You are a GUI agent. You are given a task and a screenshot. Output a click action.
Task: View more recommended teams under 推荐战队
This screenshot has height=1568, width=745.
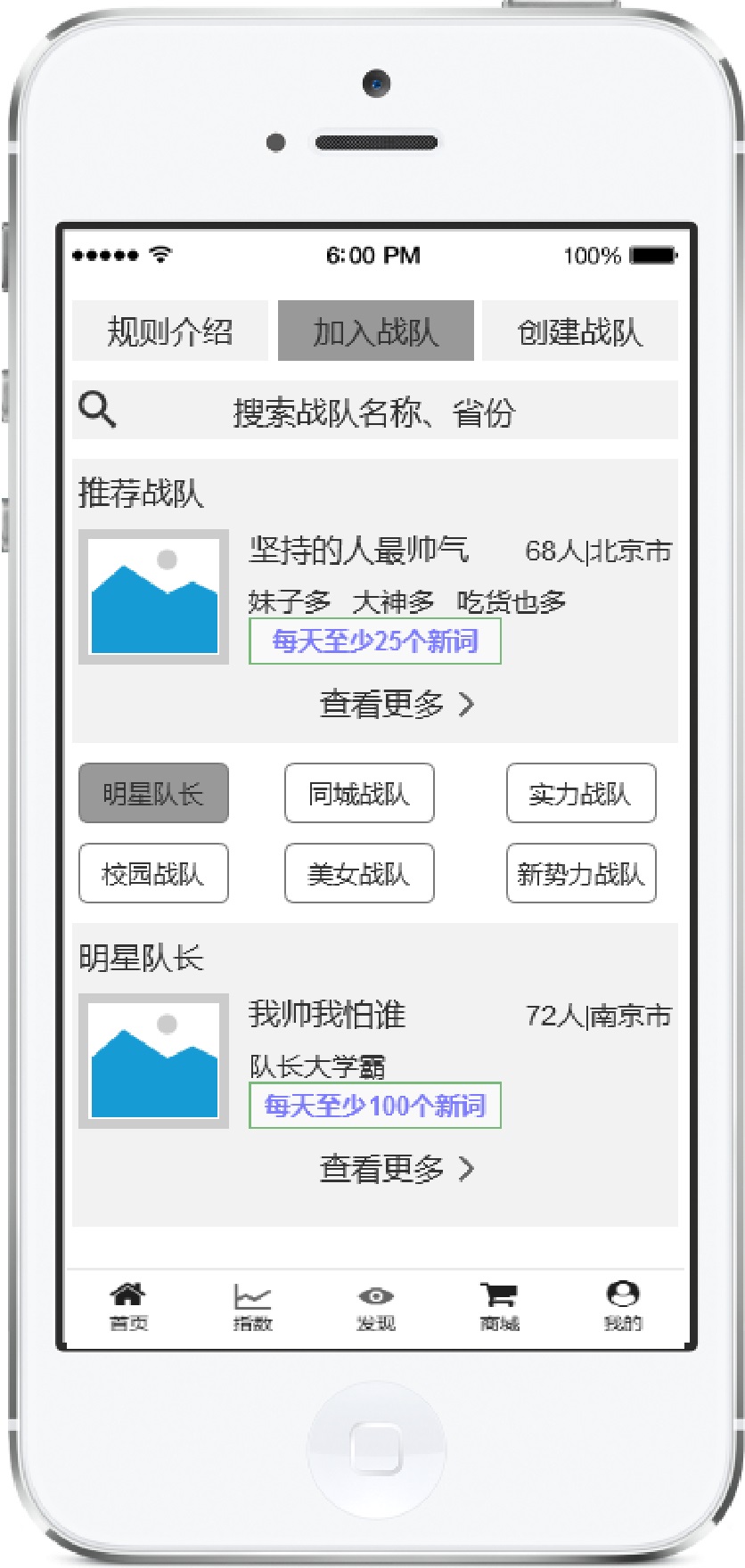pos(396,705)
